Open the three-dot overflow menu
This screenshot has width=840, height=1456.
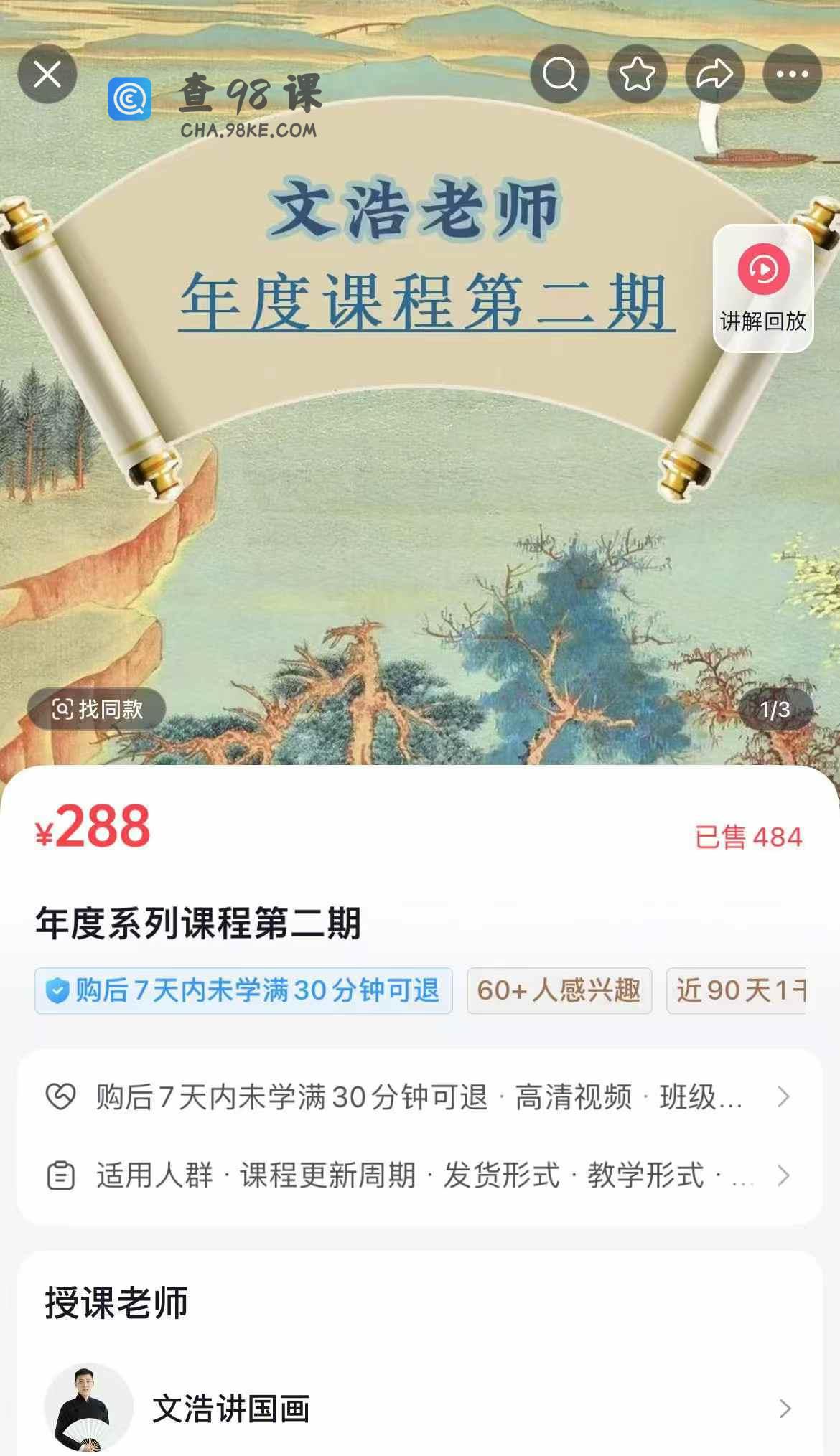792,74
